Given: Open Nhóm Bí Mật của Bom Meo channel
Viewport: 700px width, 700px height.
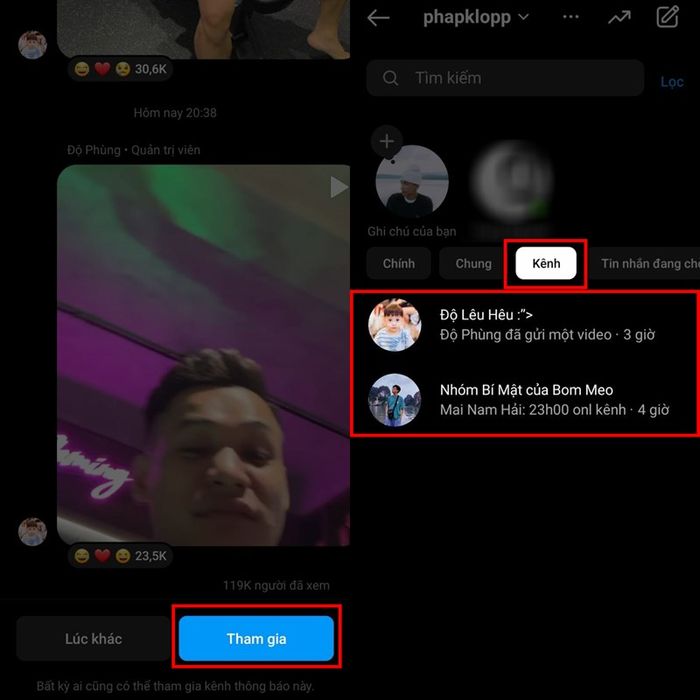Looking at the screenshot, I should (x=524, y=400).
